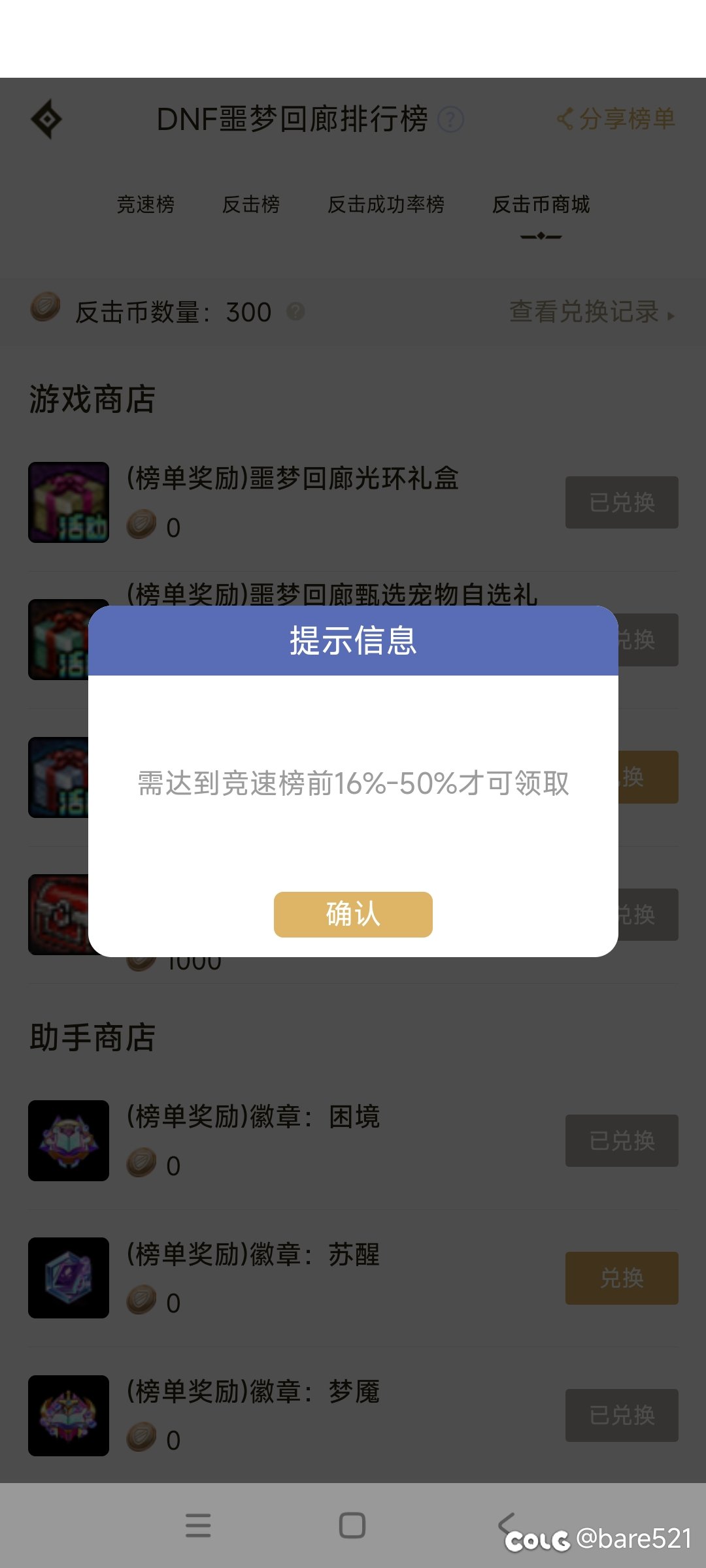Go to the system home screen

352,1526
